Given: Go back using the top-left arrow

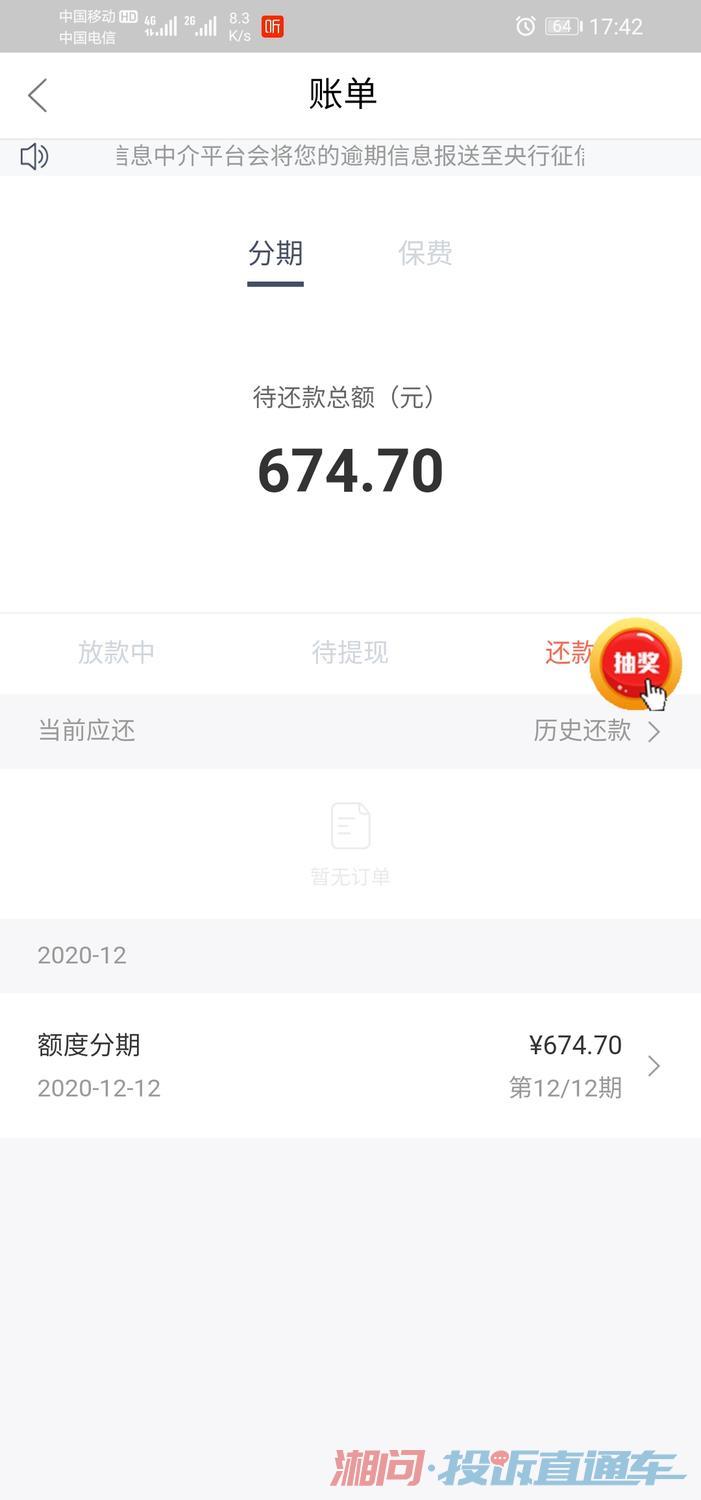Looking at the screenshot, I should pyautogui.click(x=38, y=96).
